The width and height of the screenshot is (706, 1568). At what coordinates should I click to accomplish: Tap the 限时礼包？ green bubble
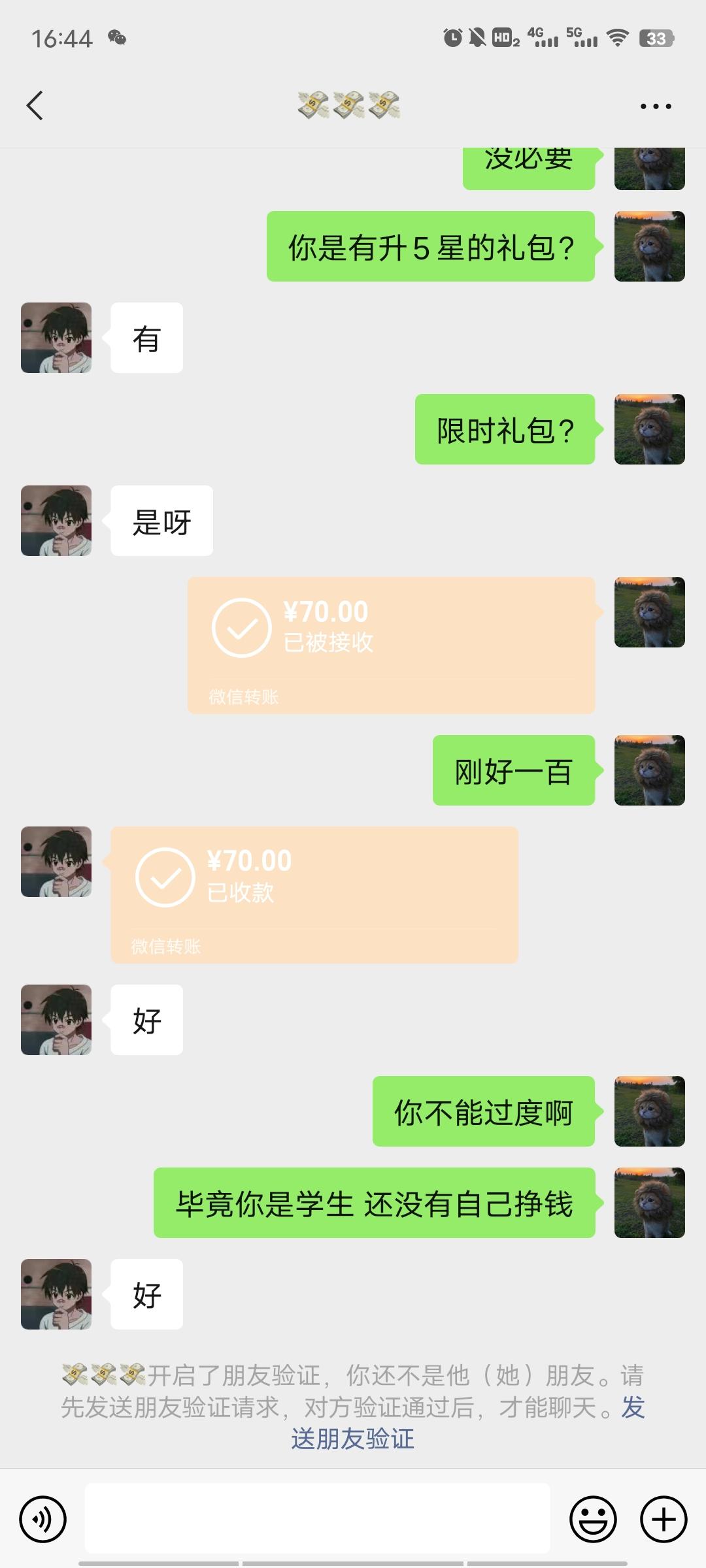click(505, 429)
